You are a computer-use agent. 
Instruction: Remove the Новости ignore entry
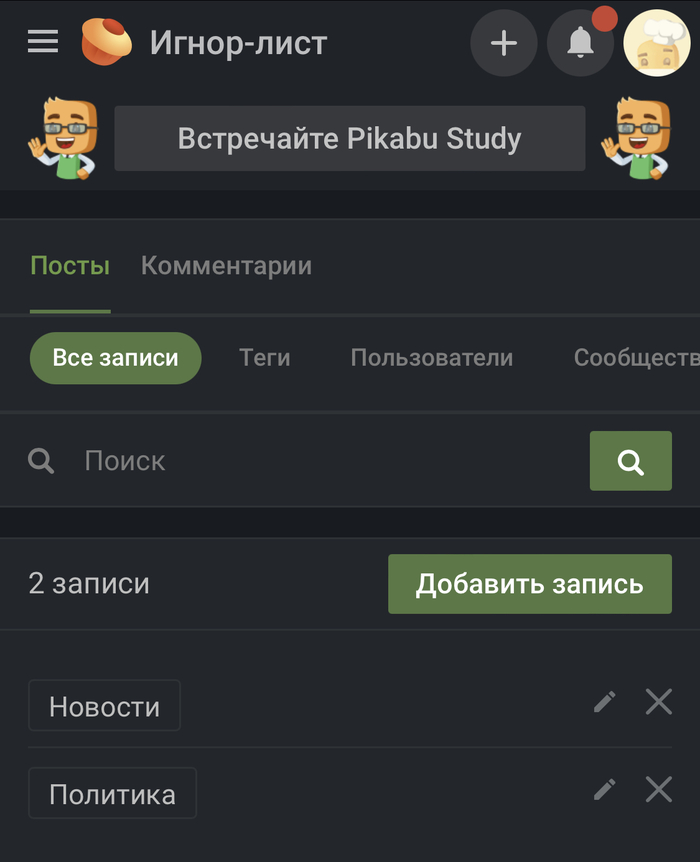(659, 702)
